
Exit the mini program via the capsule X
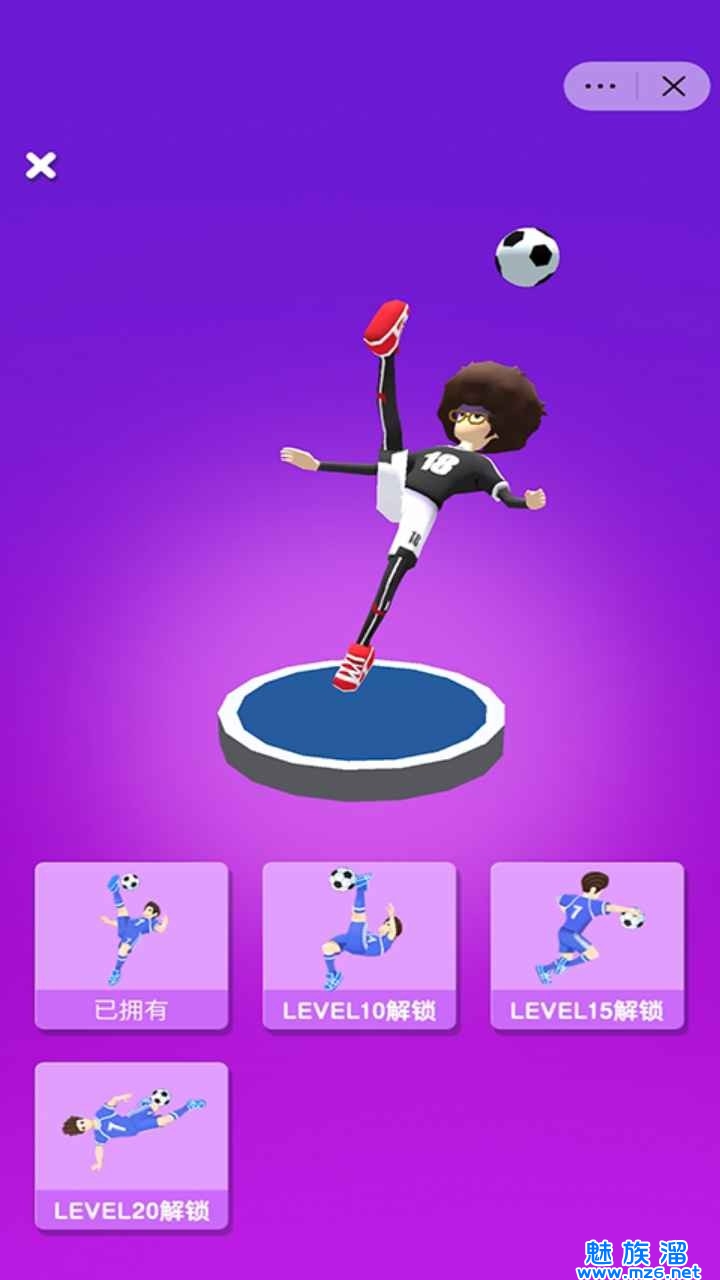point(673,87)
